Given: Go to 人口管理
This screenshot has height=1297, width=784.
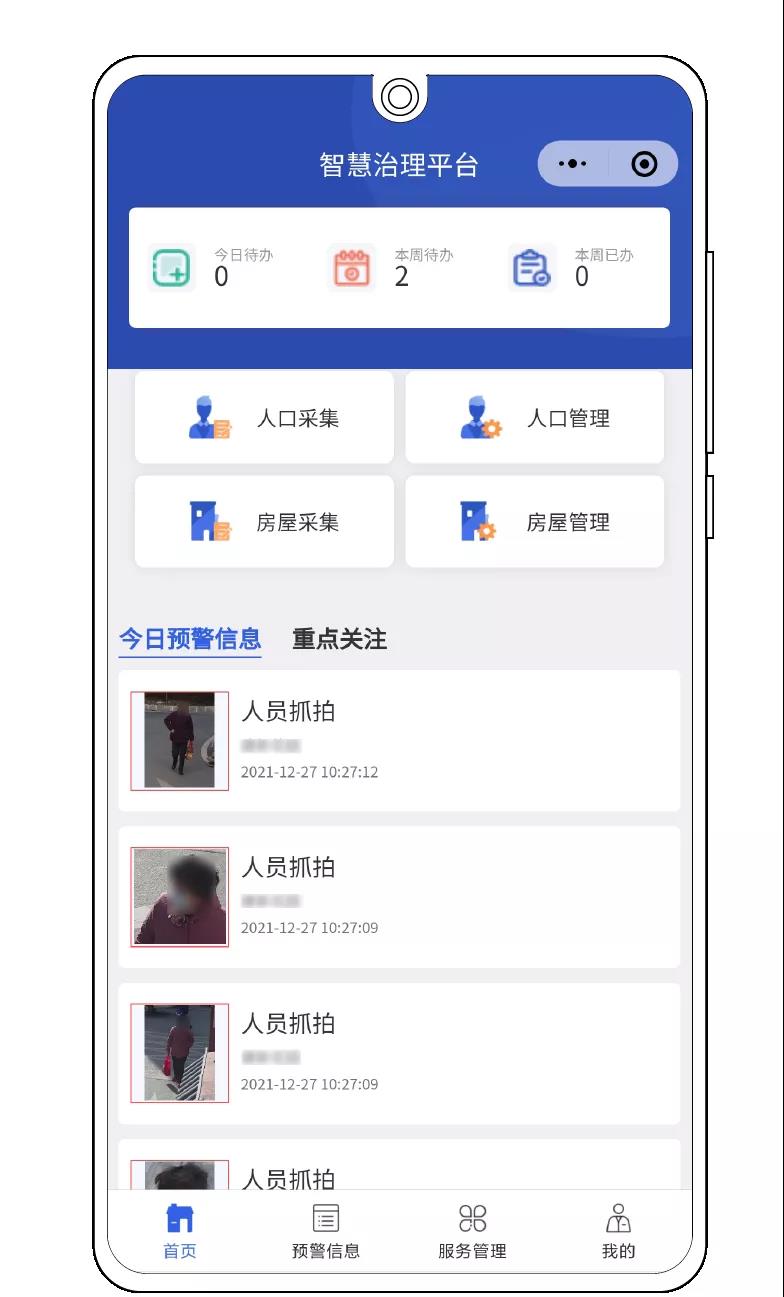Looking at the screenshot, I should click(x=534, y=418).
